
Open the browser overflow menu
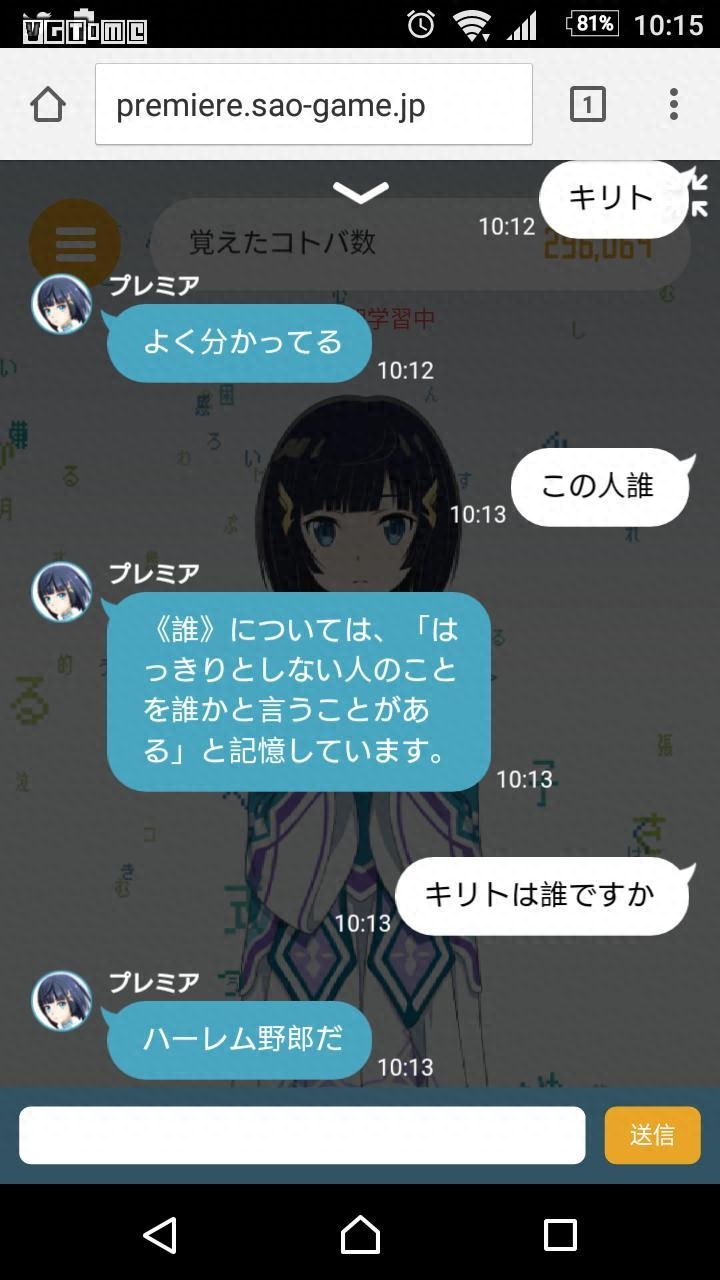674,104
